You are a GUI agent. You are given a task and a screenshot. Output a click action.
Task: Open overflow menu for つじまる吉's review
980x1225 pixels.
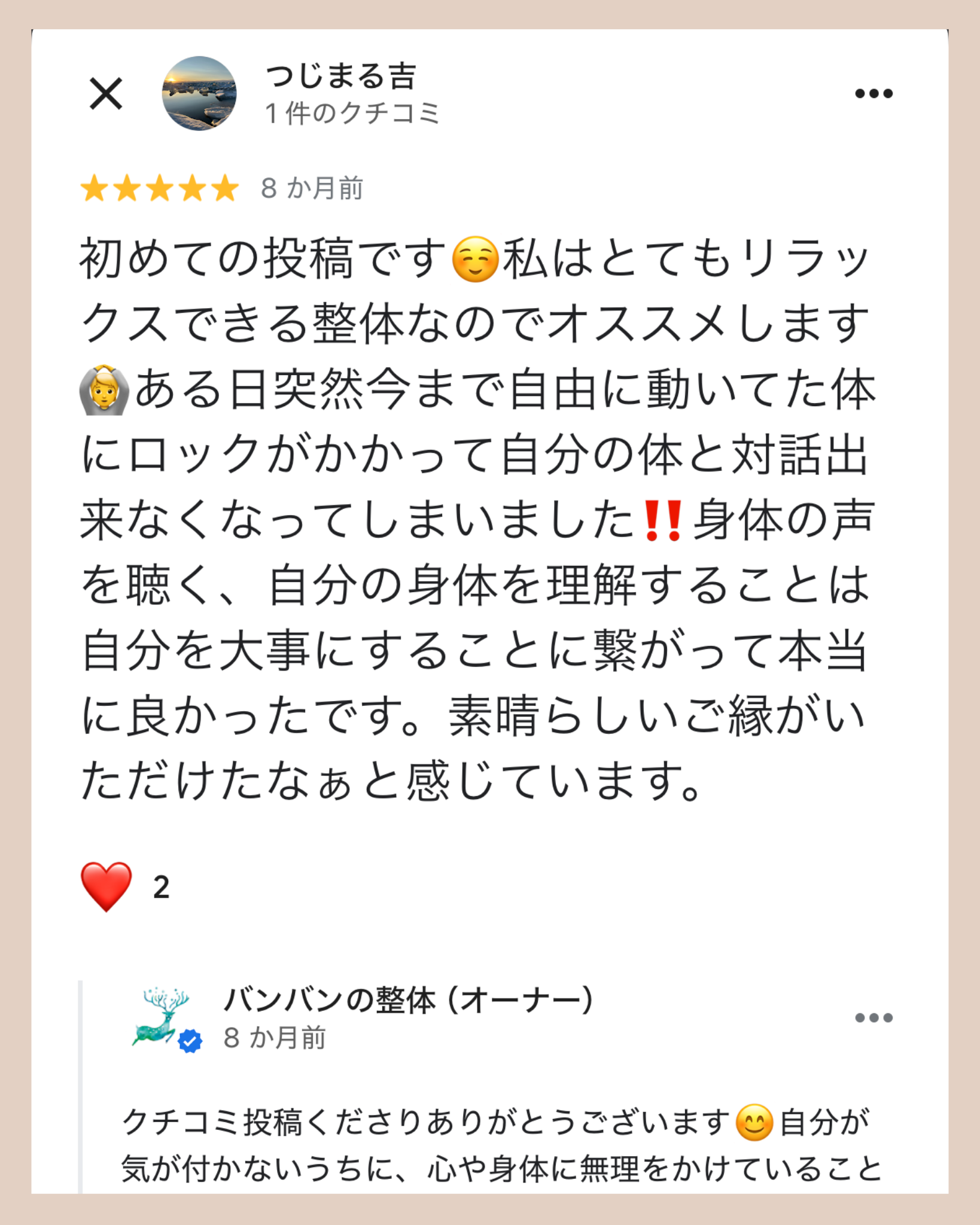[873, 93]
